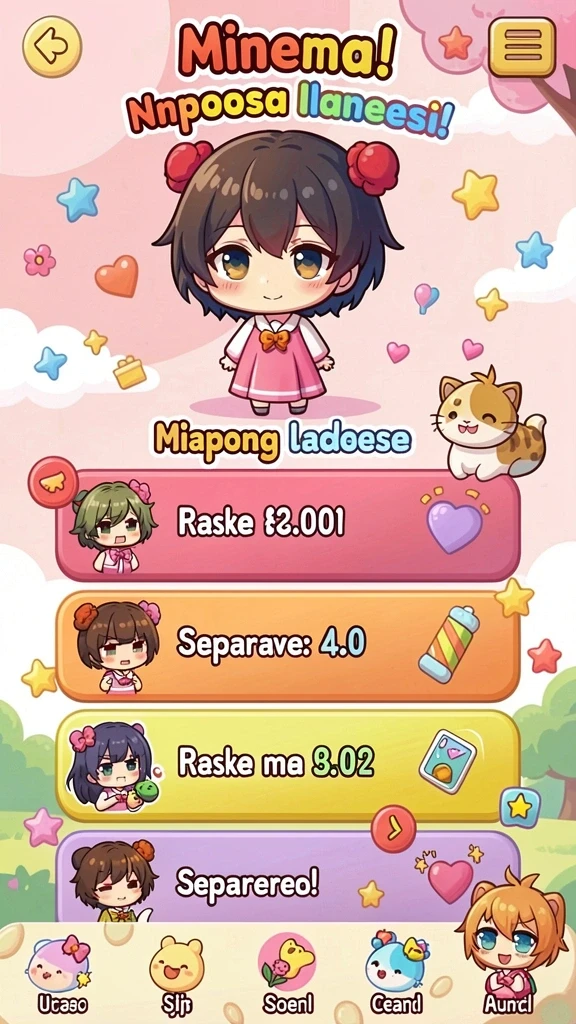Tap the red badge on the Raske 82.001 row
Screen dimensions: 576x1024
click(x=54, y=483)
